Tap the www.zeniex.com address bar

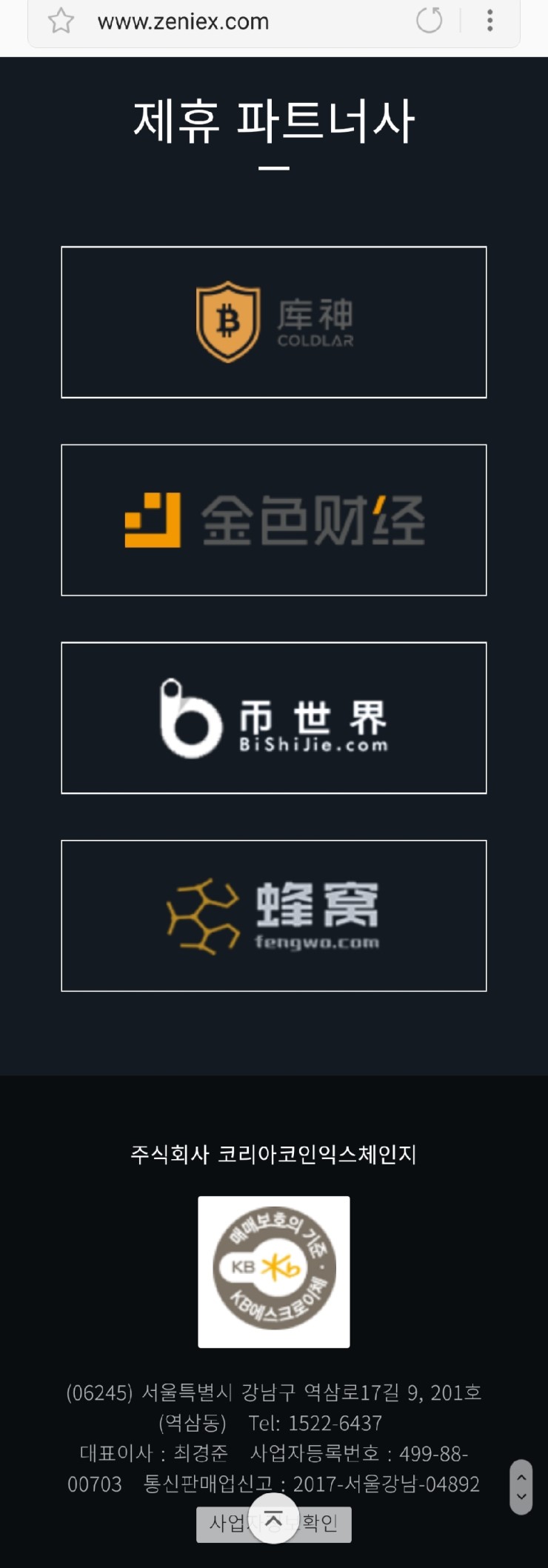[x=222, y=21]
